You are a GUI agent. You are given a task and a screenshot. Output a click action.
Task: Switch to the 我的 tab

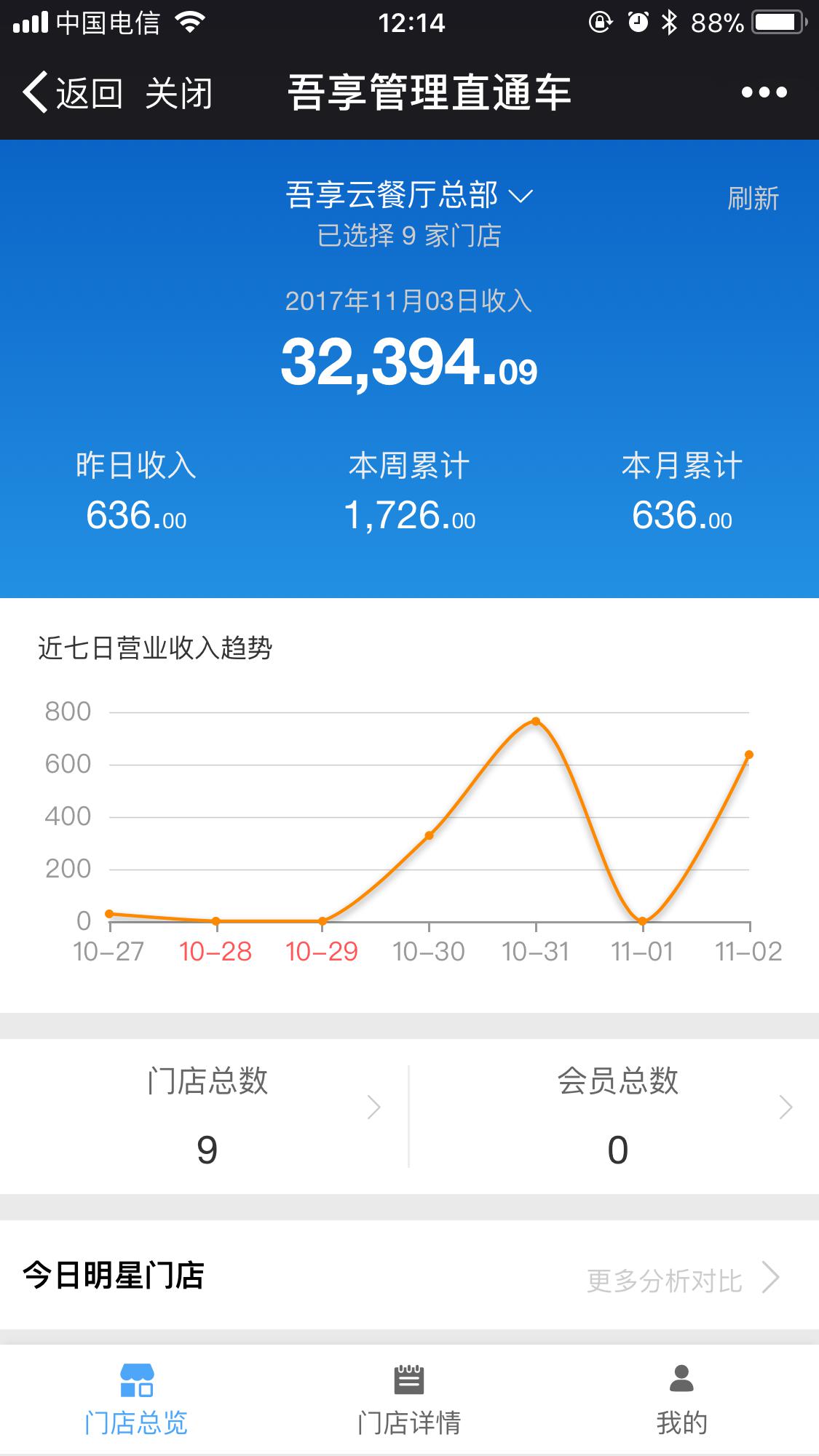pos(682,1400)
